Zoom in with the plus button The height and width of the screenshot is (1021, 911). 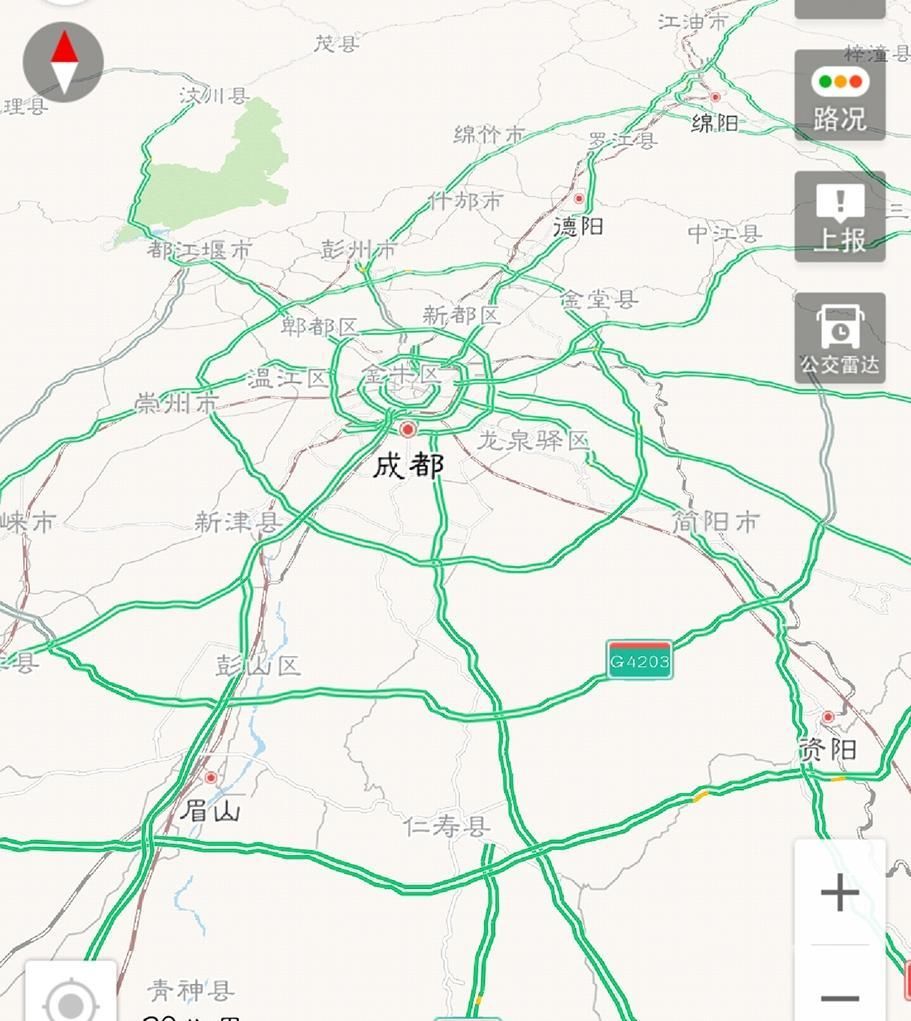tap(840, 892)
